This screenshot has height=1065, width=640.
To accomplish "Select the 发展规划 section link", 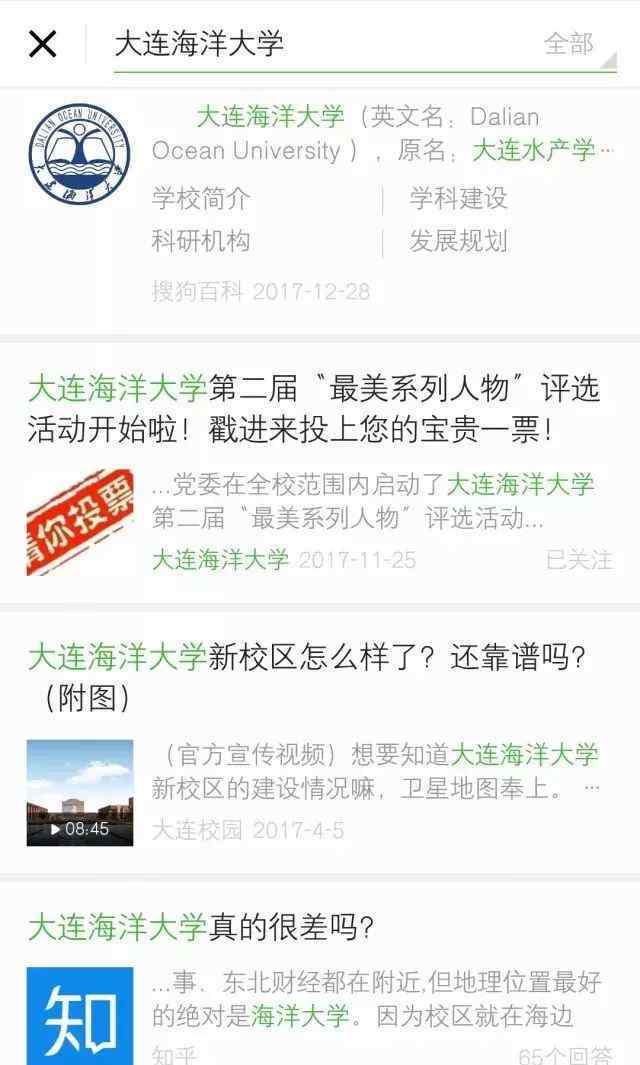I will 458,241.
